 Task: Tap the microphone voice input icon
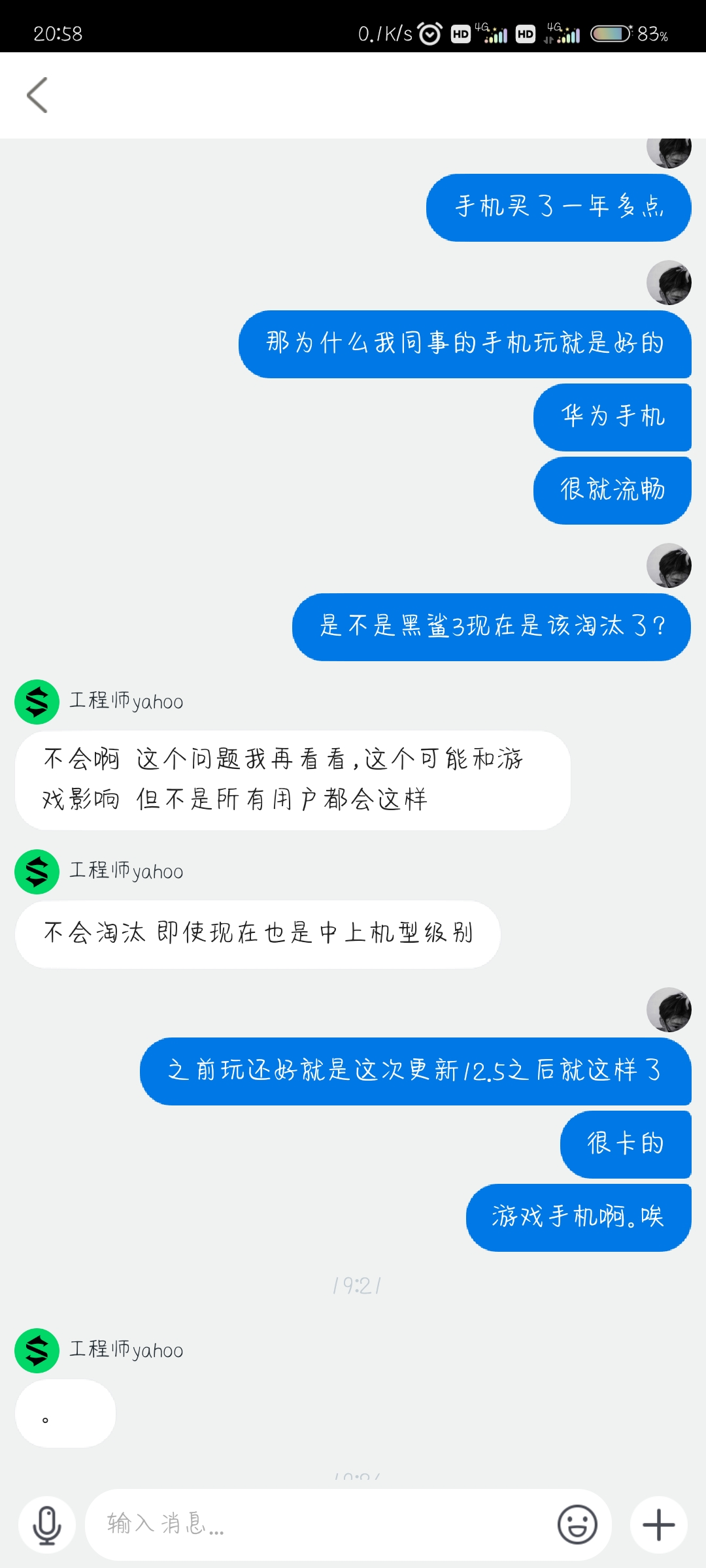click(47, 1525)
